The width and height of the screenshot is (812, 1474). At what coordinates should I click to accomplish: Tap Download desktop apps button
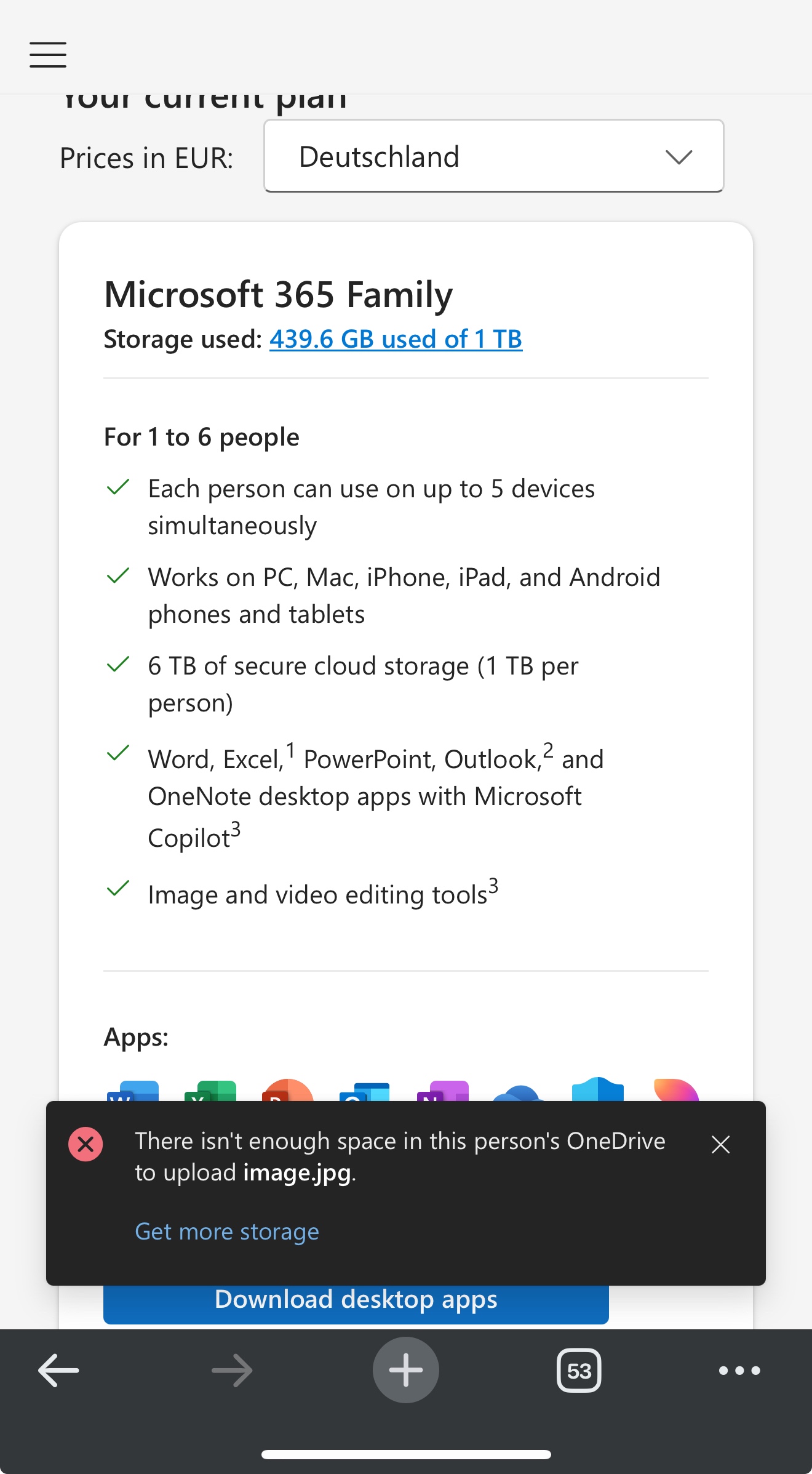pos(356,1303)
